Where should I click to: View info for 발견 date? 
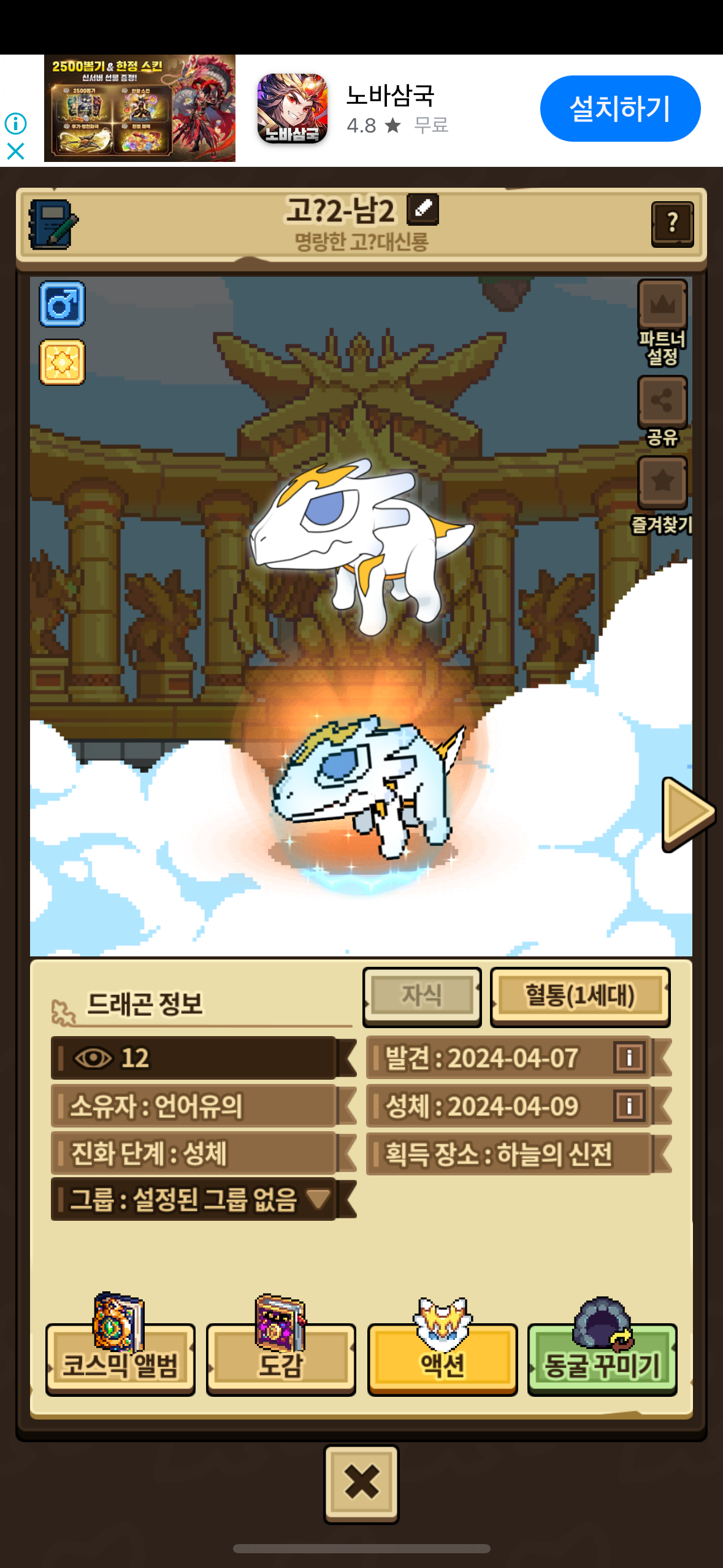point(629,1058)
